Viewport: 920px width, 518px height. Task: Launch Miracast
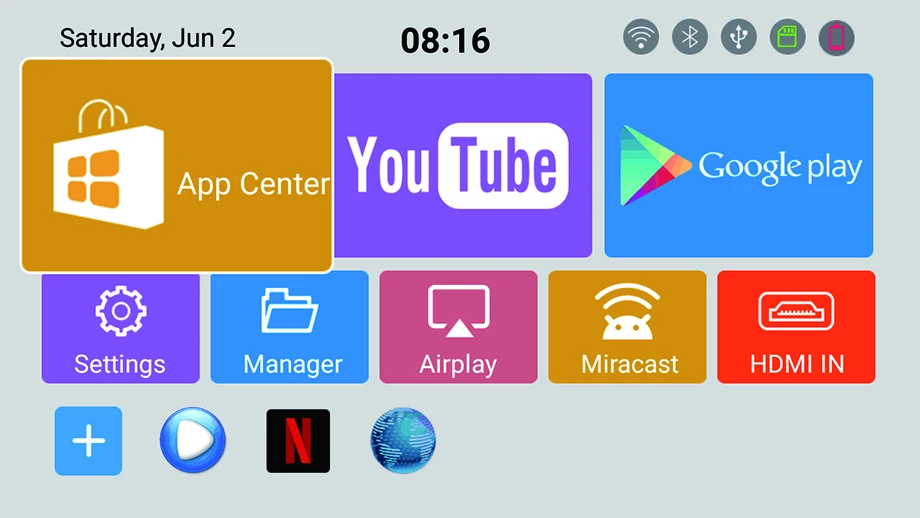tap(627, 327)
